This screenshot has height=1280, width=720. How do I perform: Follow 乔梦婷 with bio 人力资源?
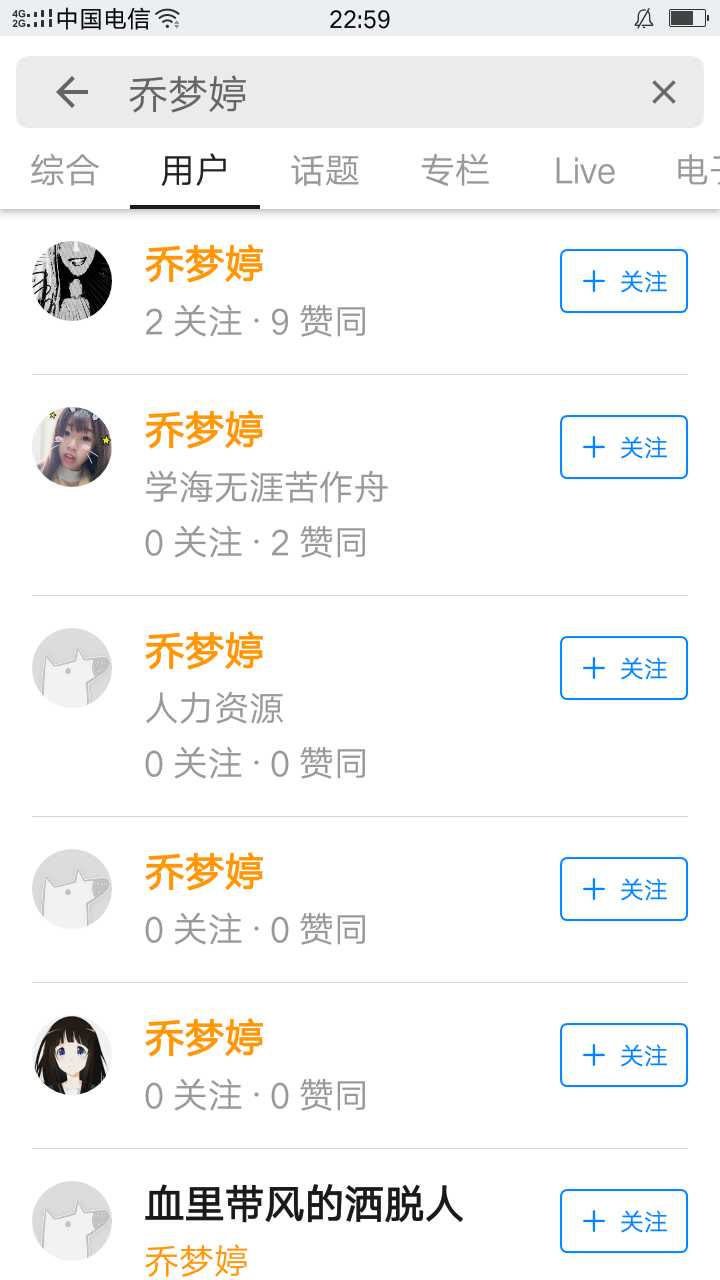pos(623,668)
